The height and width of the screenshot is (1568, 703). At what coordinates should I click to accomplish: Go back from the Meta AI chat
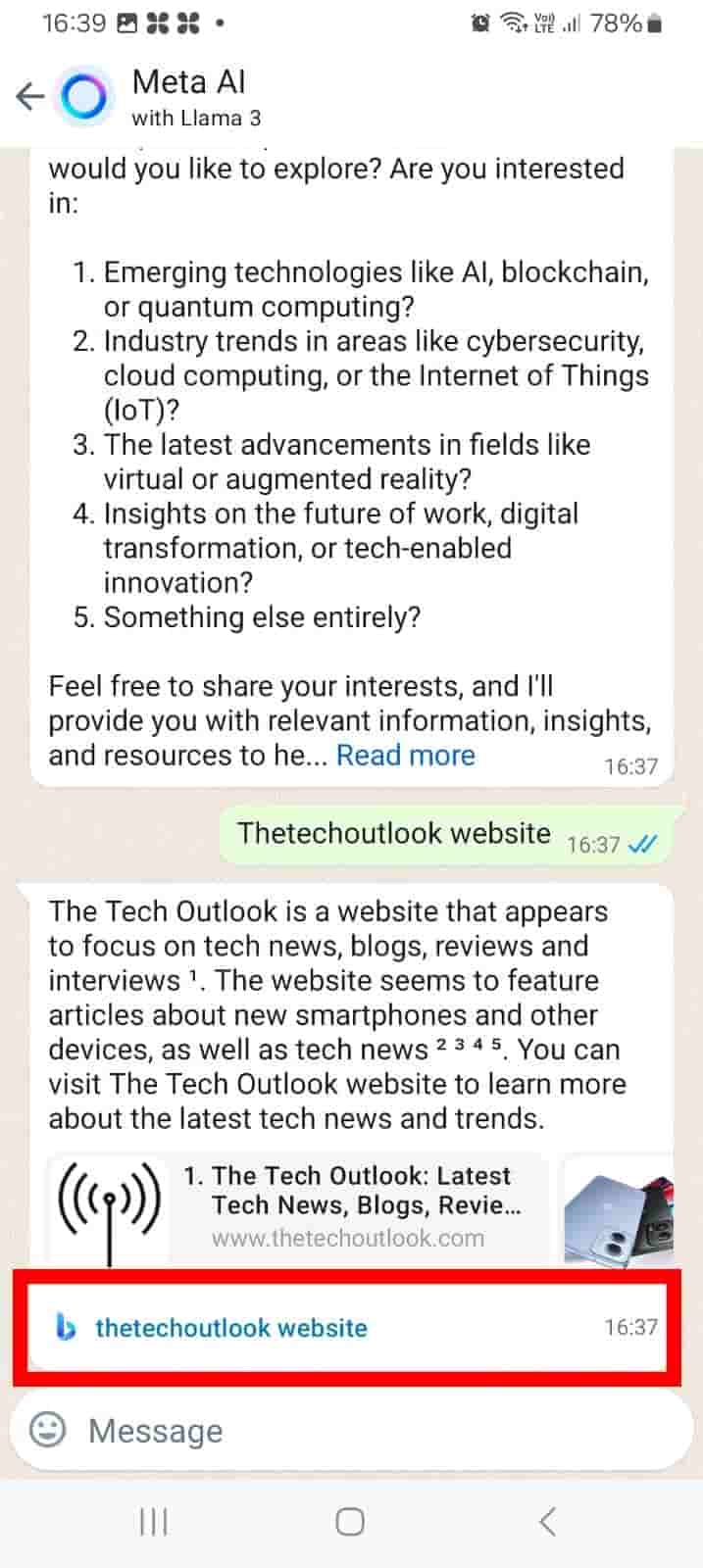[x=30, y=96]
